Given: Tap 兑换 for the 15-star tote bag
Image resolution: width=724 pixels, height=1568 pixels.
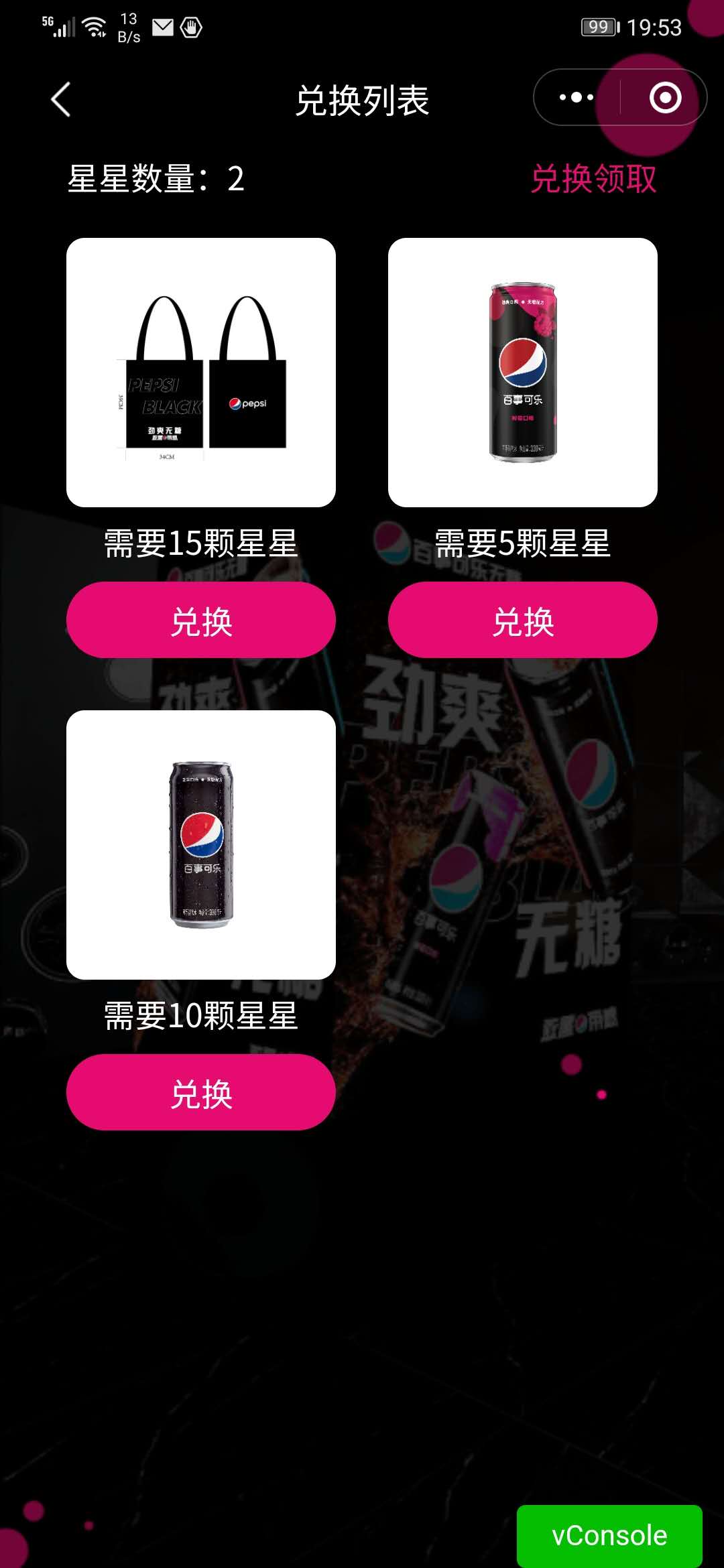Looking at the screenshot, I should click(x=201, y=620).
